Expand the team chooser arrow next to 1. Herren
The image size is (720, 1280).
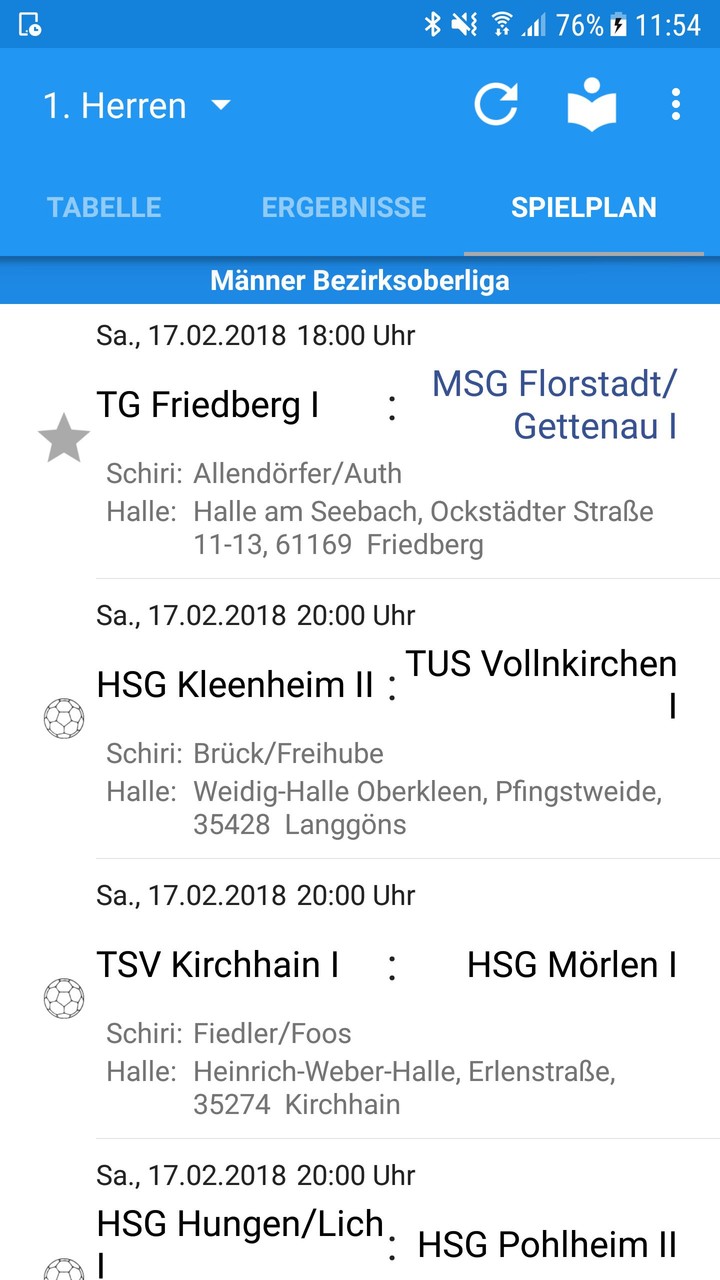221,105
